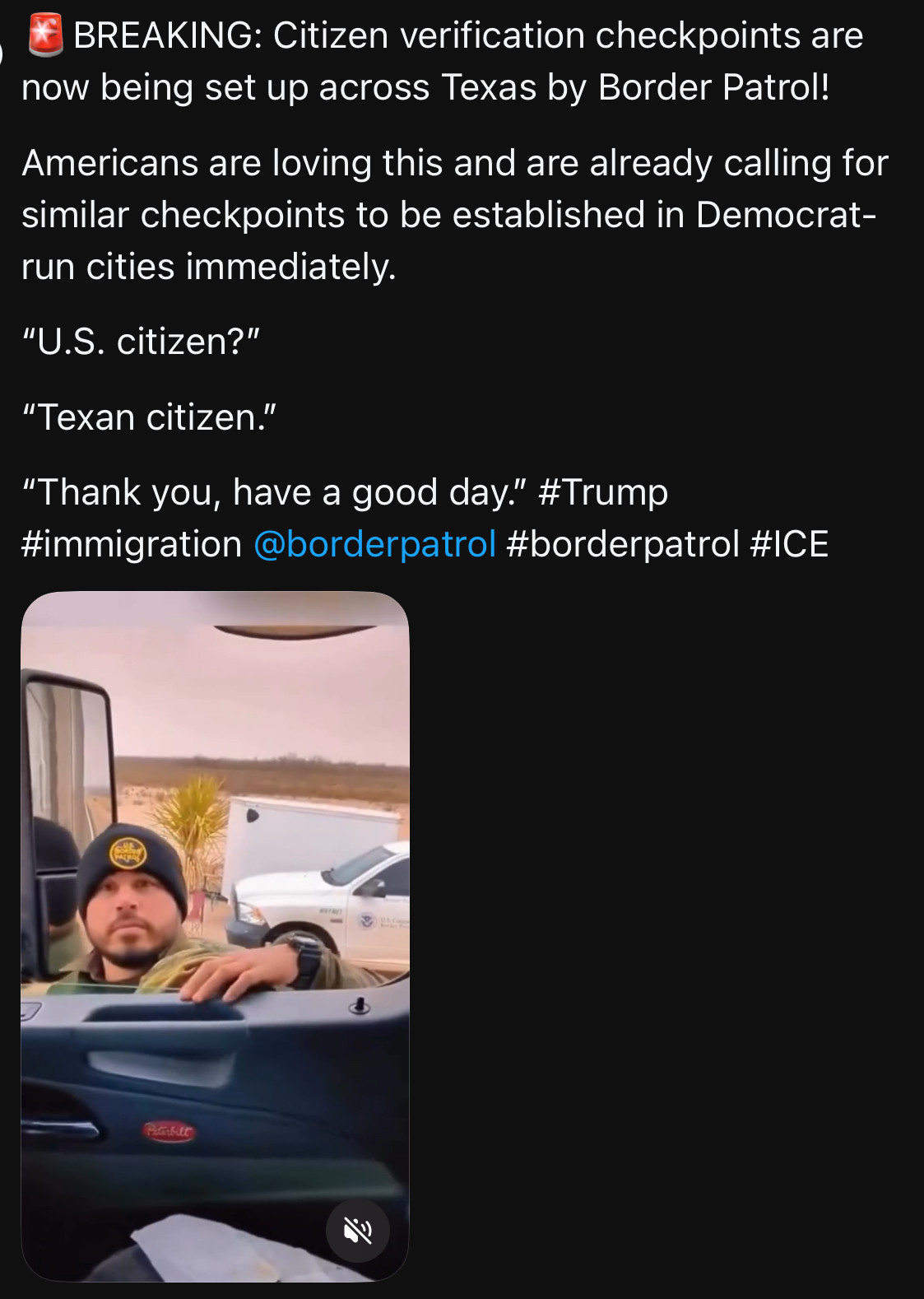Open the attached video in full view
Screen dimensions: 924x1299
215,906
